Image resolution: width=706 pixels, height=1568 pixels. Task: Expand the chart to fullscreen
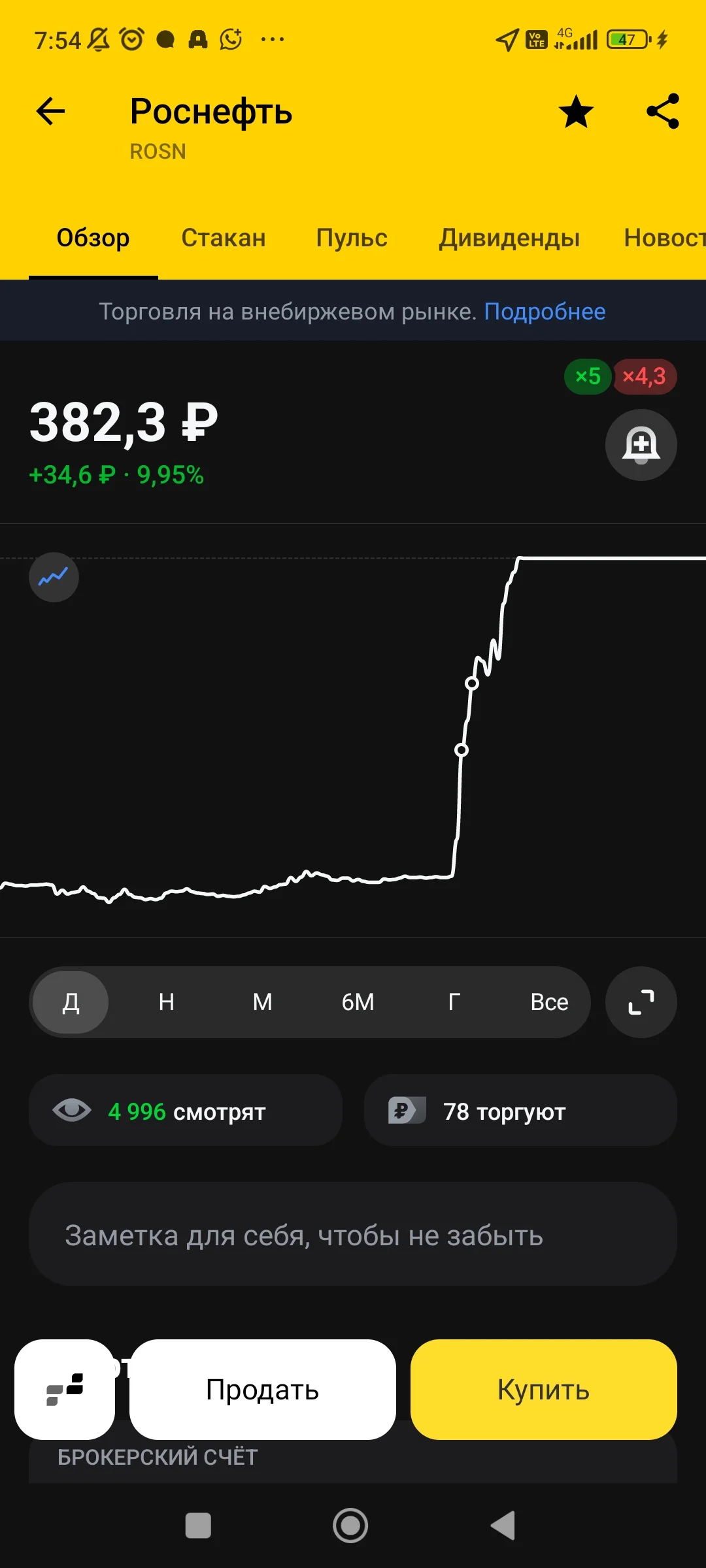[641, 1002]
